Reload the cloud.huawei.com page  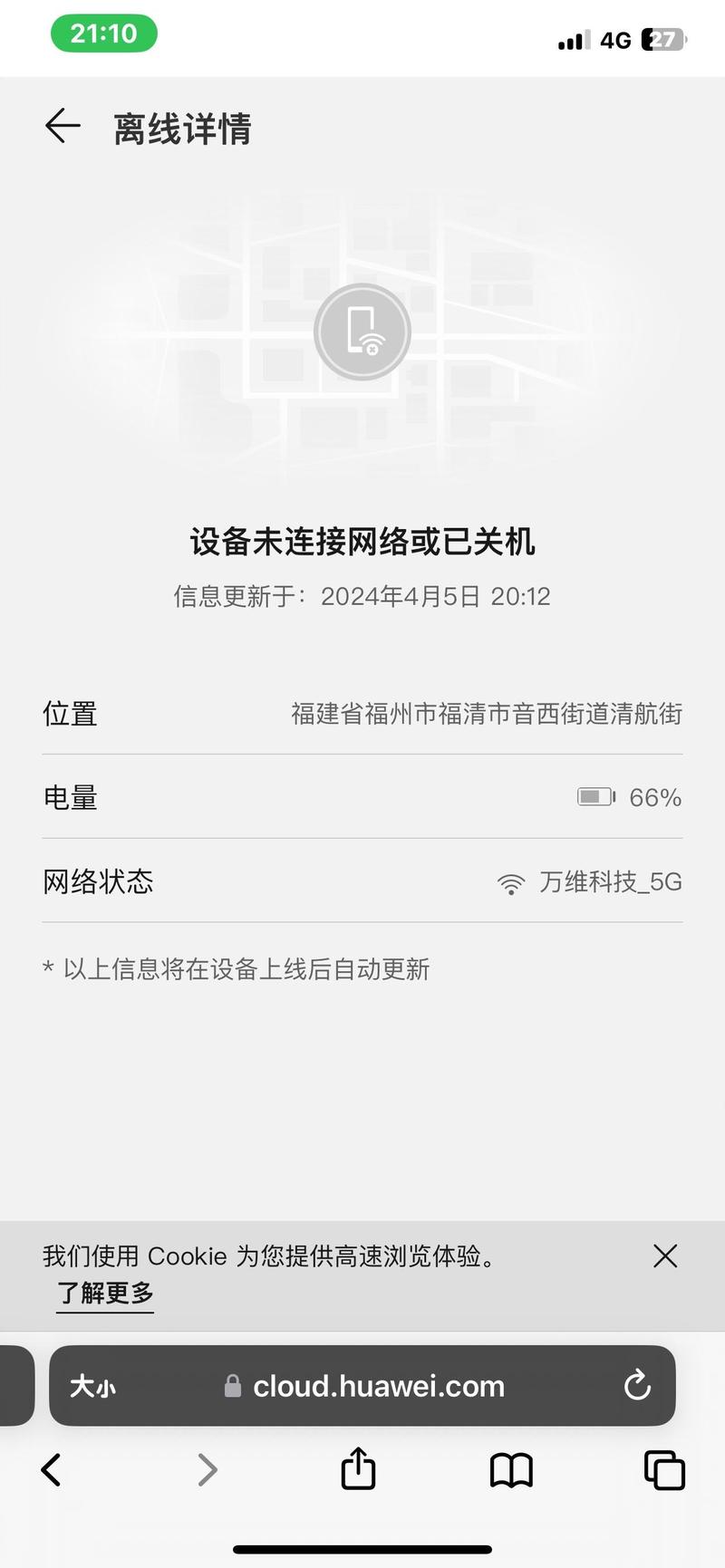tap(637, 1385)
